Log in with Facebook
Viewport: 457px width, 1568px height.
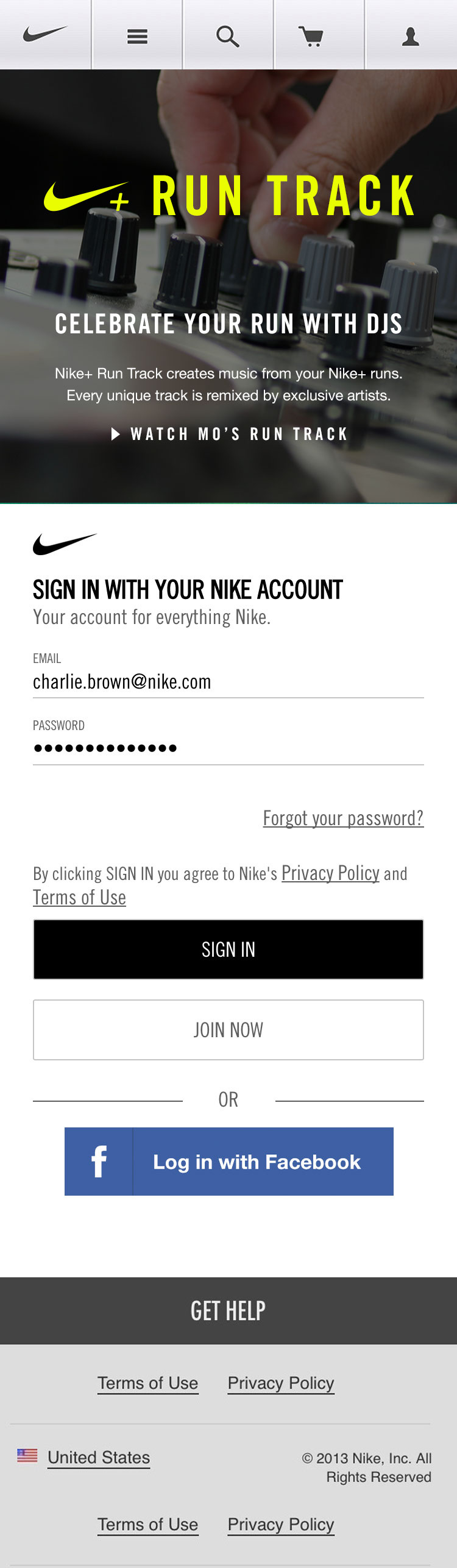pos(229,1162)
